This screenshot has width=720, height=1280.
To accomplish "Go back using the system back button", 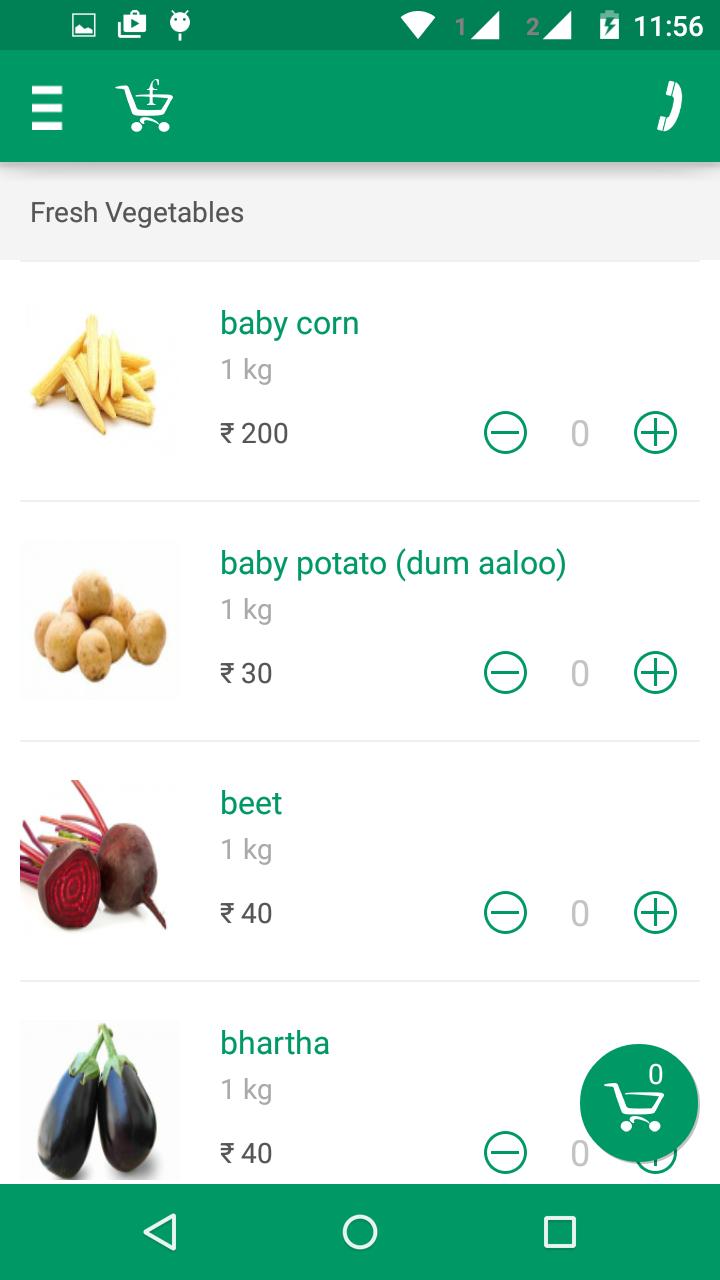I will pos(161,1232).
